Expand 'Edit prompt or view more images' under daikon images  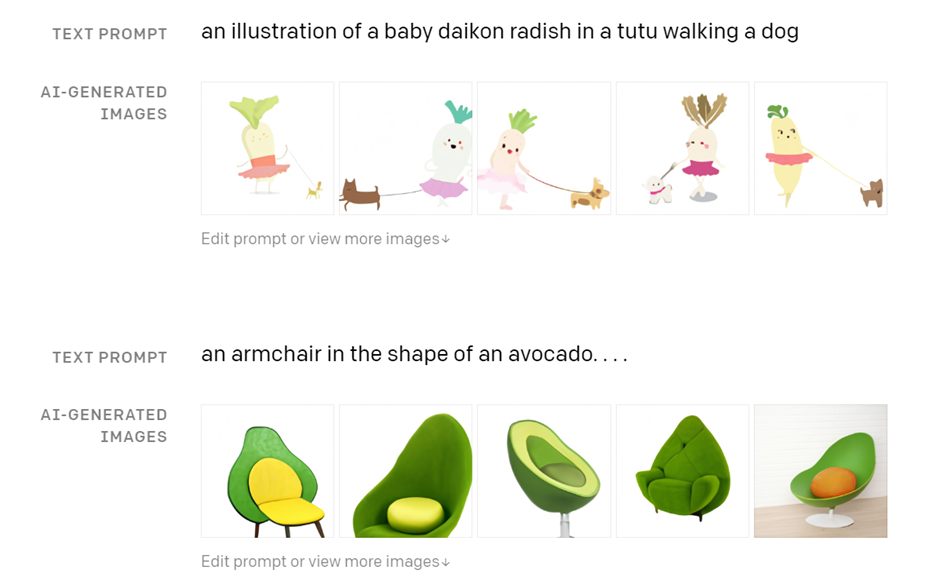coord(325,239)
